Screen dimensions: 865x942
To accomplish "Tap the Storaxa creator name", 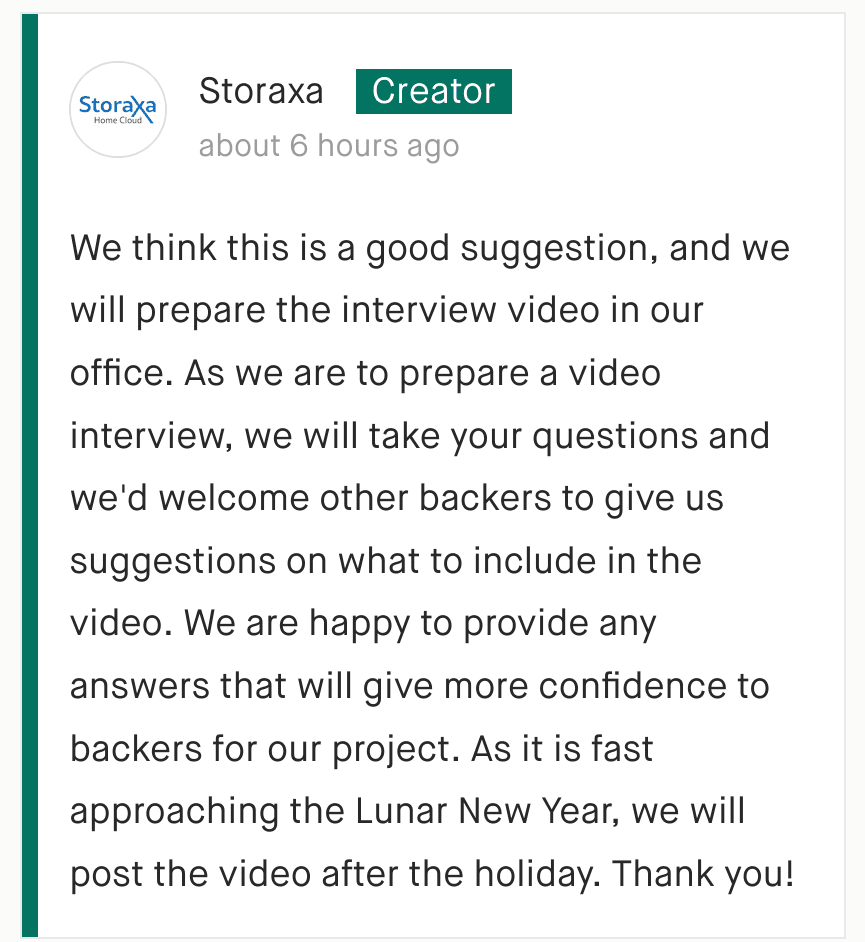I will click(x=261, y=91).
